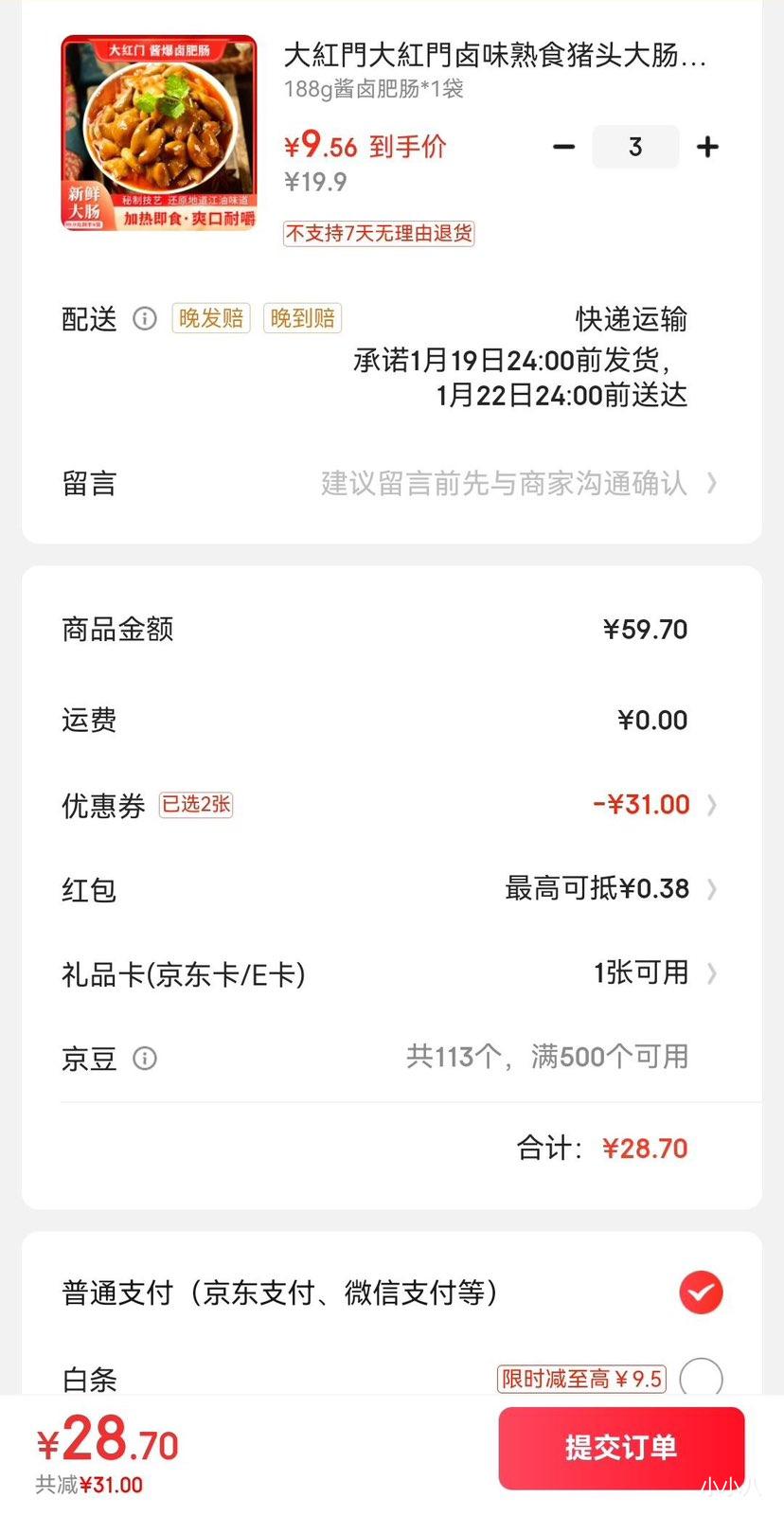784x1516 pixels.
Task: Open the 留言 message field chevron
Action: pos(712,483)
